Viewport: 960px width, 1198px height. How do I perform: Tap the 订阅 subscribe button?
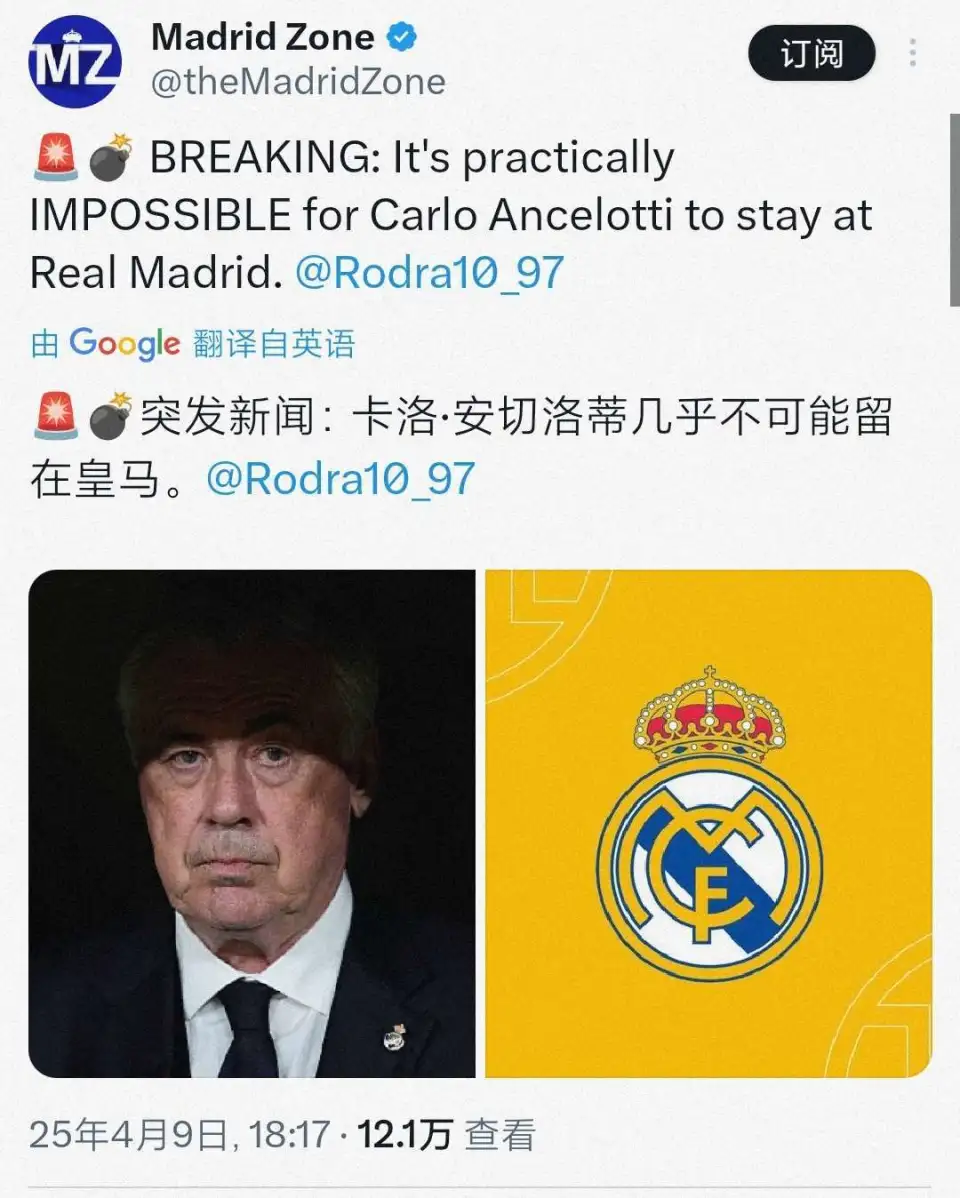tap(811, 54)
